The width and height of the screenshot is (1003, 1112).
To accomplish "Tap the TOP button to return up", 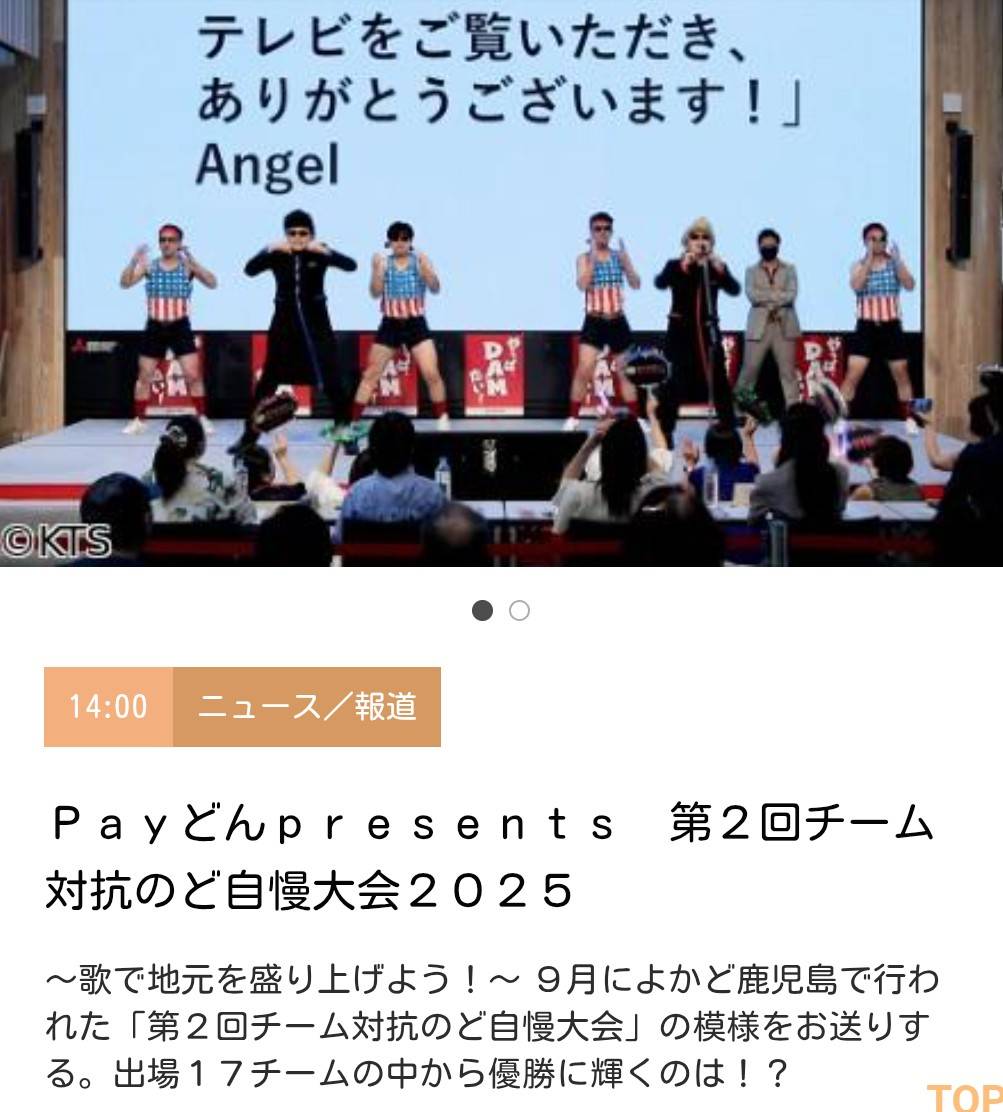I will (965, 1096).
